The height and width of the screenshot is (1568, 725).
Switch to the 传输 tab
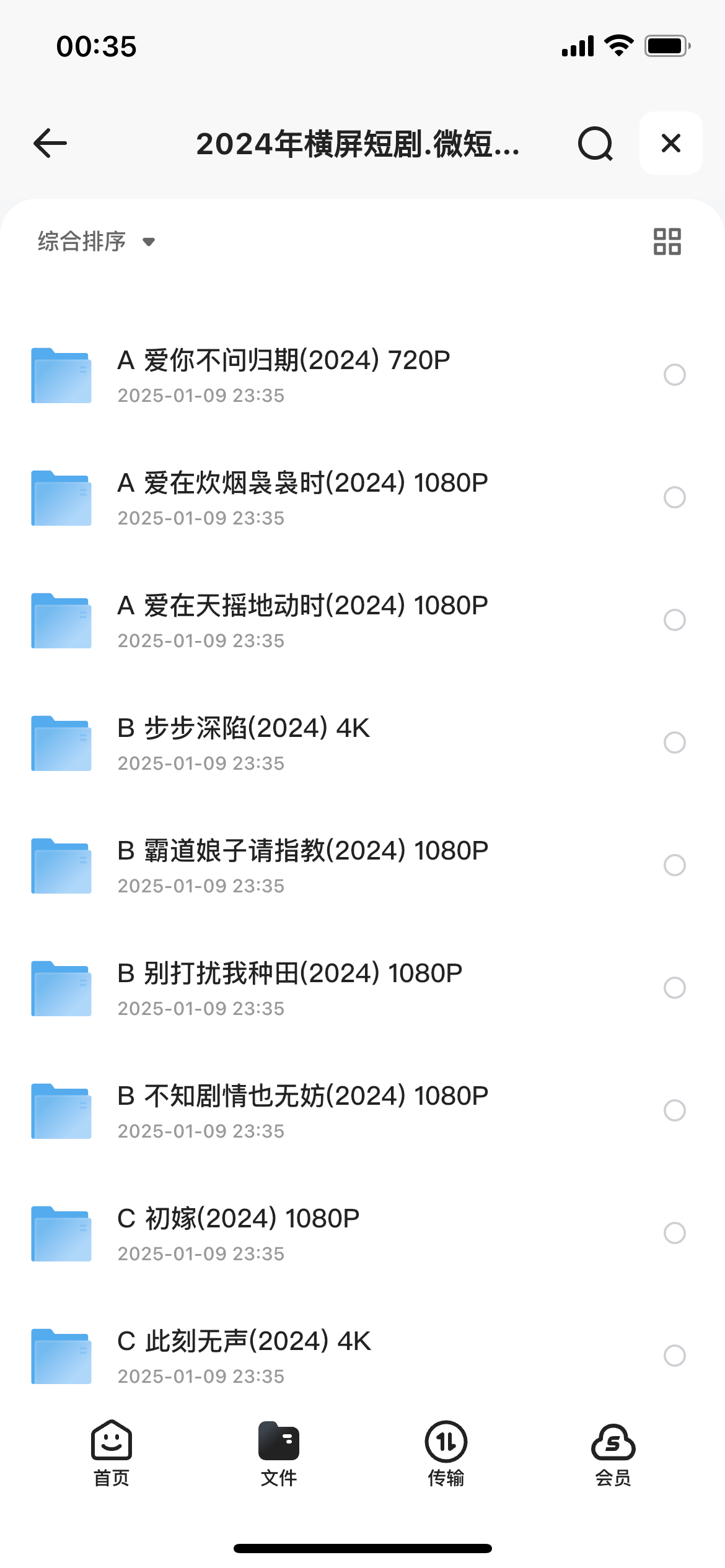coord(446,1453)
